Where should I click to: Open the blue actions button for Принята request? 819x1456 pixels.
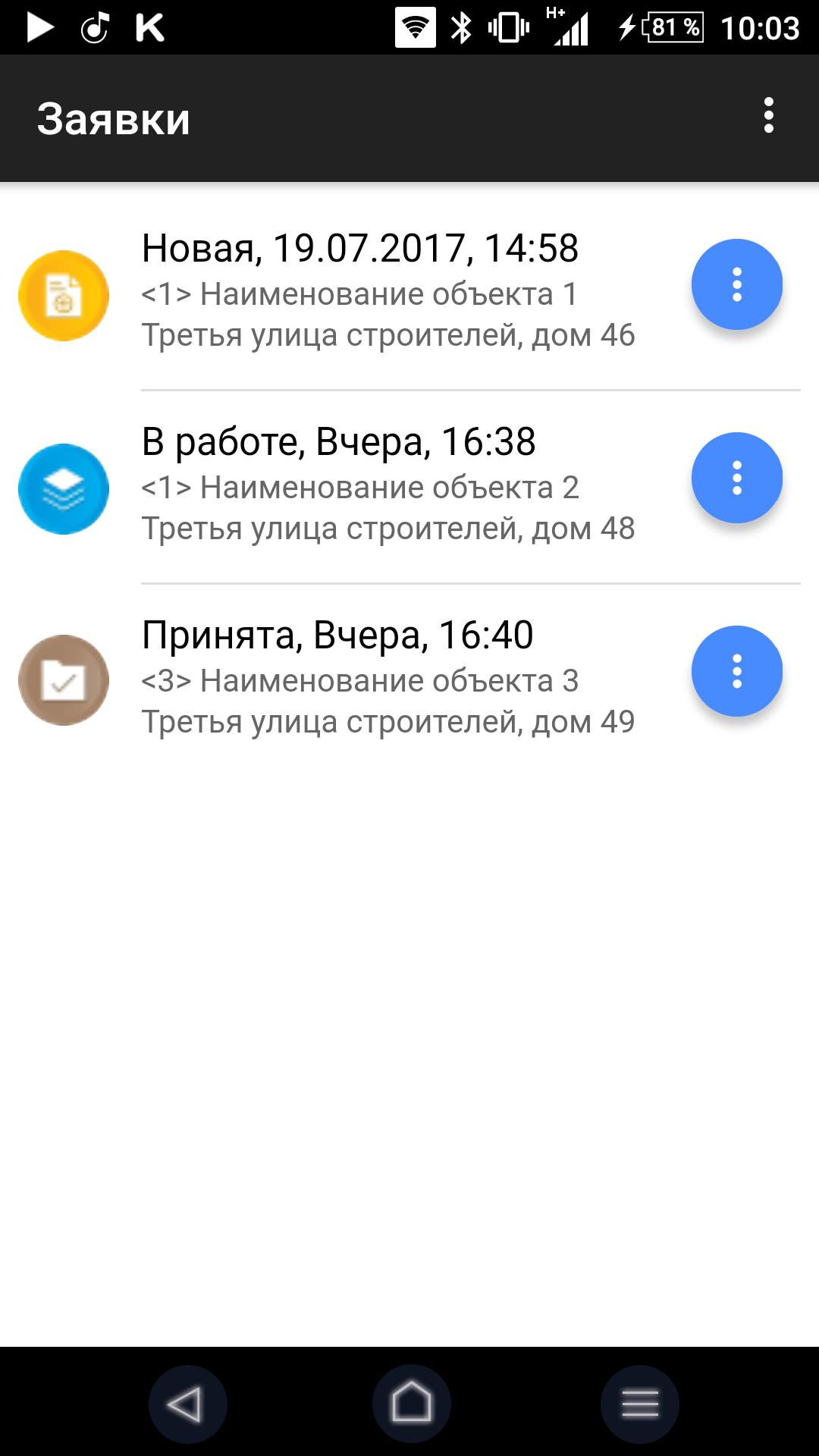[x=736, y=672]
